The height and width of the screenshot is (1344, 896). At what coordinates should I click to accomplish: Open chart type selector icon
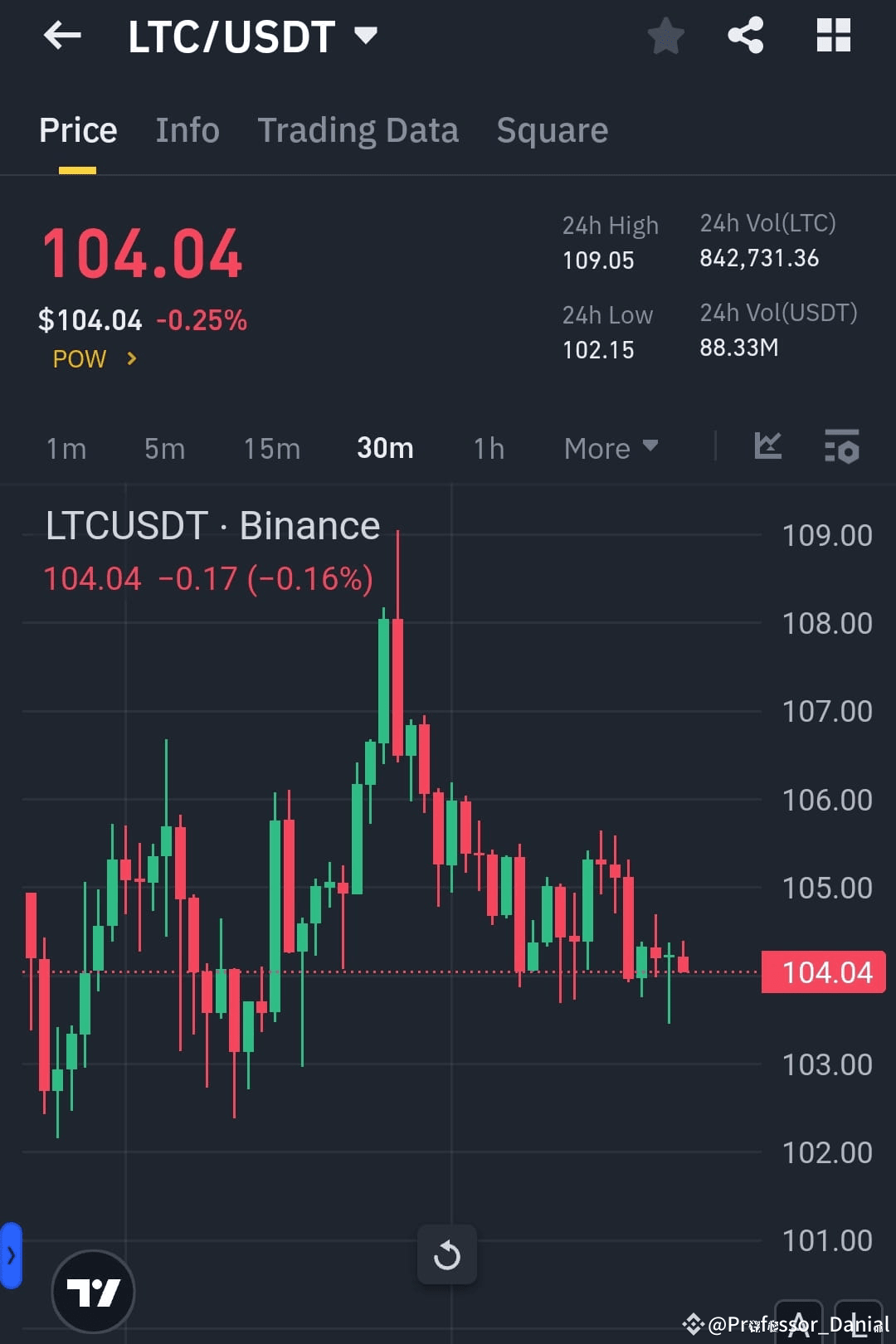pos(767,447)
